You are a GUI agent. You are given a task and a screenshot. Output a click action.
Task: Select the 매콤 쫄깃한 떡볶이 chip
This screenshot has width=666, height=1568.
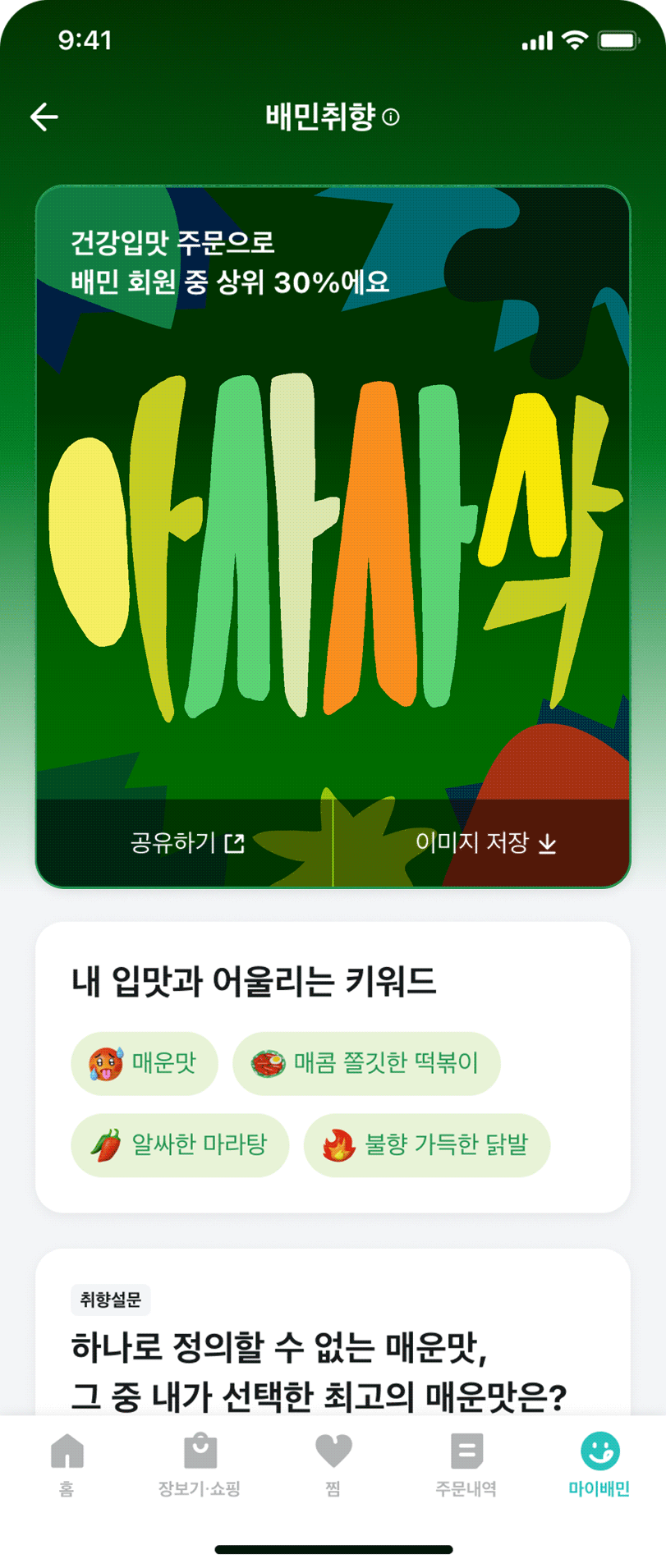pos(366,1063)
